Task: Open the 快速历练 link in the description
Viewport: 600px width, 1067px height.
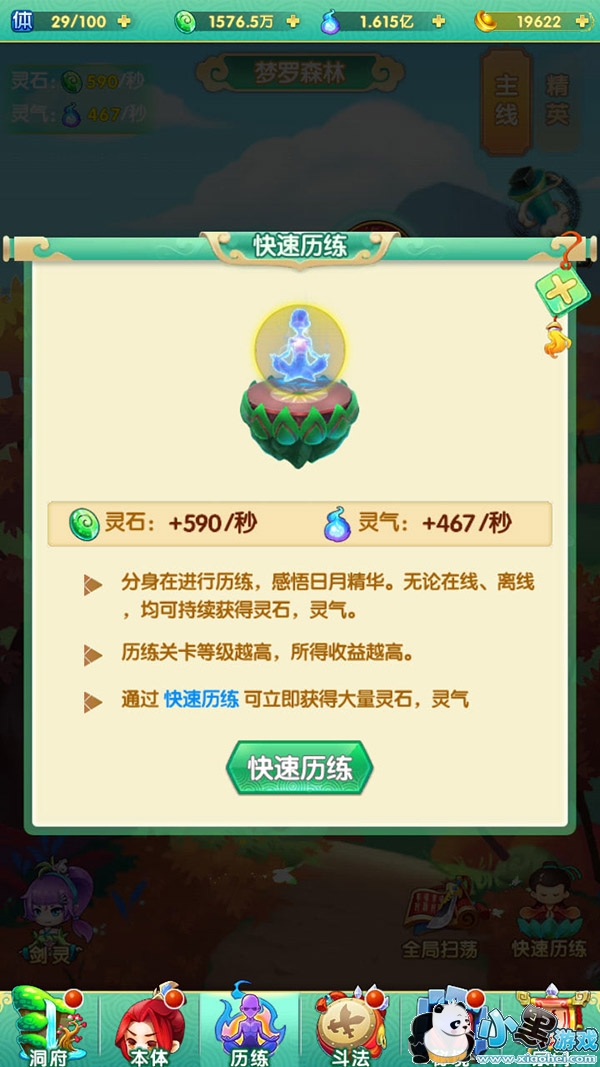Action: [201, 700]
